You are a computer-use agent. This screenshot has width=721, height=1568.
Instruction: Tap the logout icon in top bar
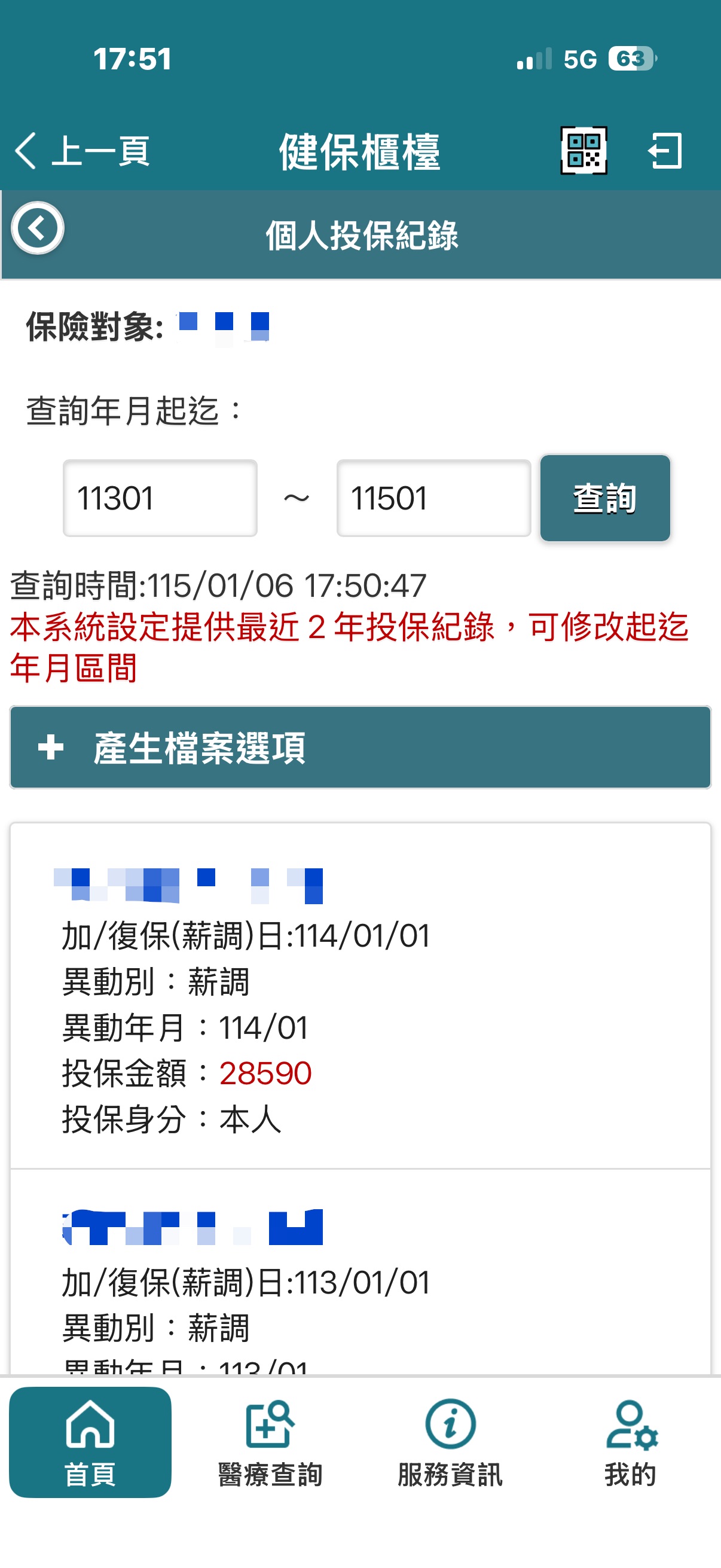[x=665, y=150]
